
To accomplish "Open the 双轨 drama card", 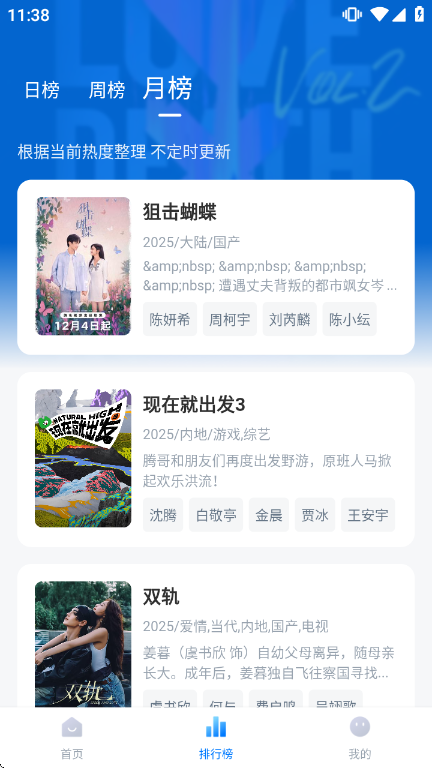I will pos(216,635).
